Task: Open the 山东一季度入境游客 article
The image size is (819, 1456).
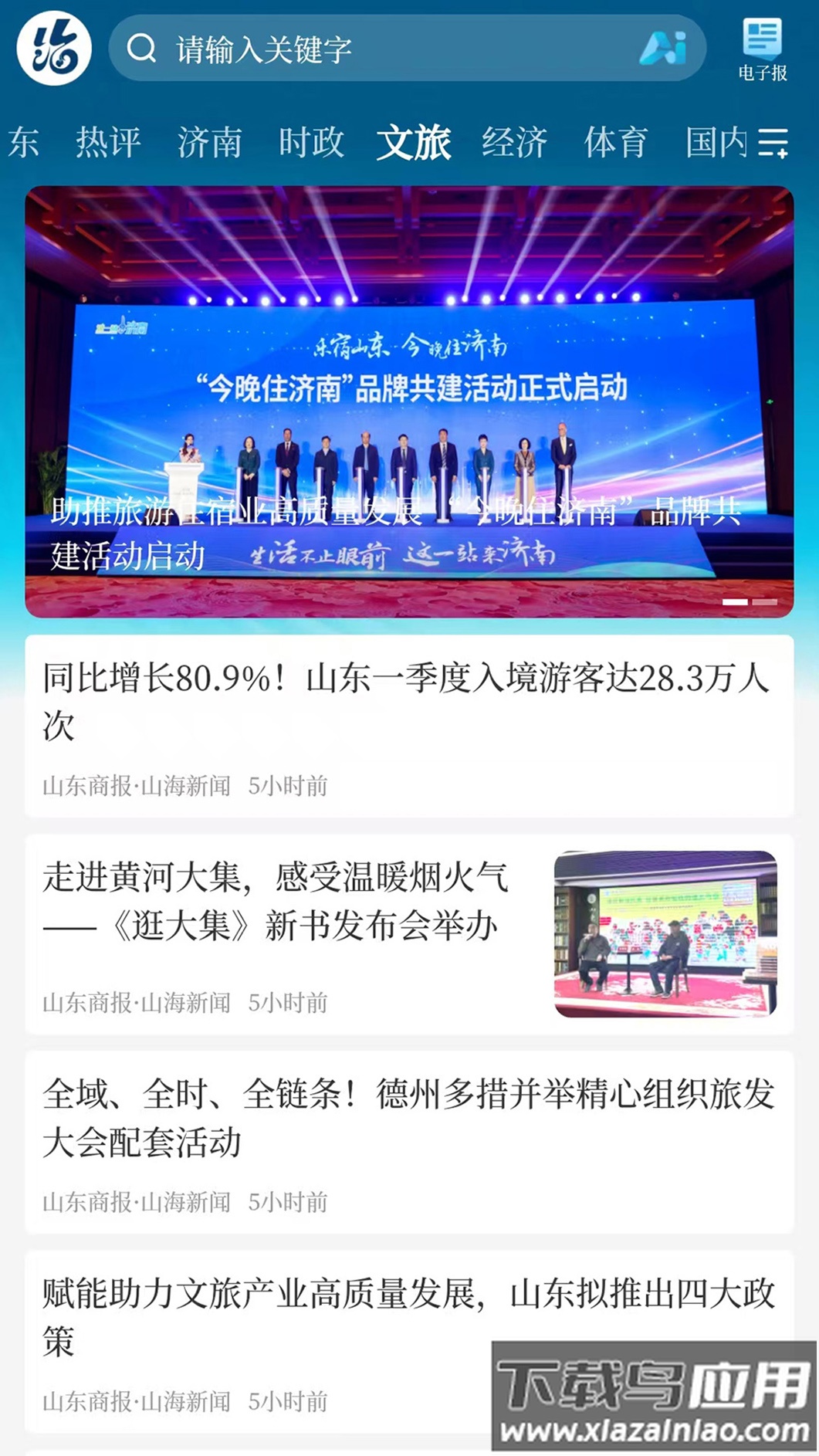Action: pos(409,718)
